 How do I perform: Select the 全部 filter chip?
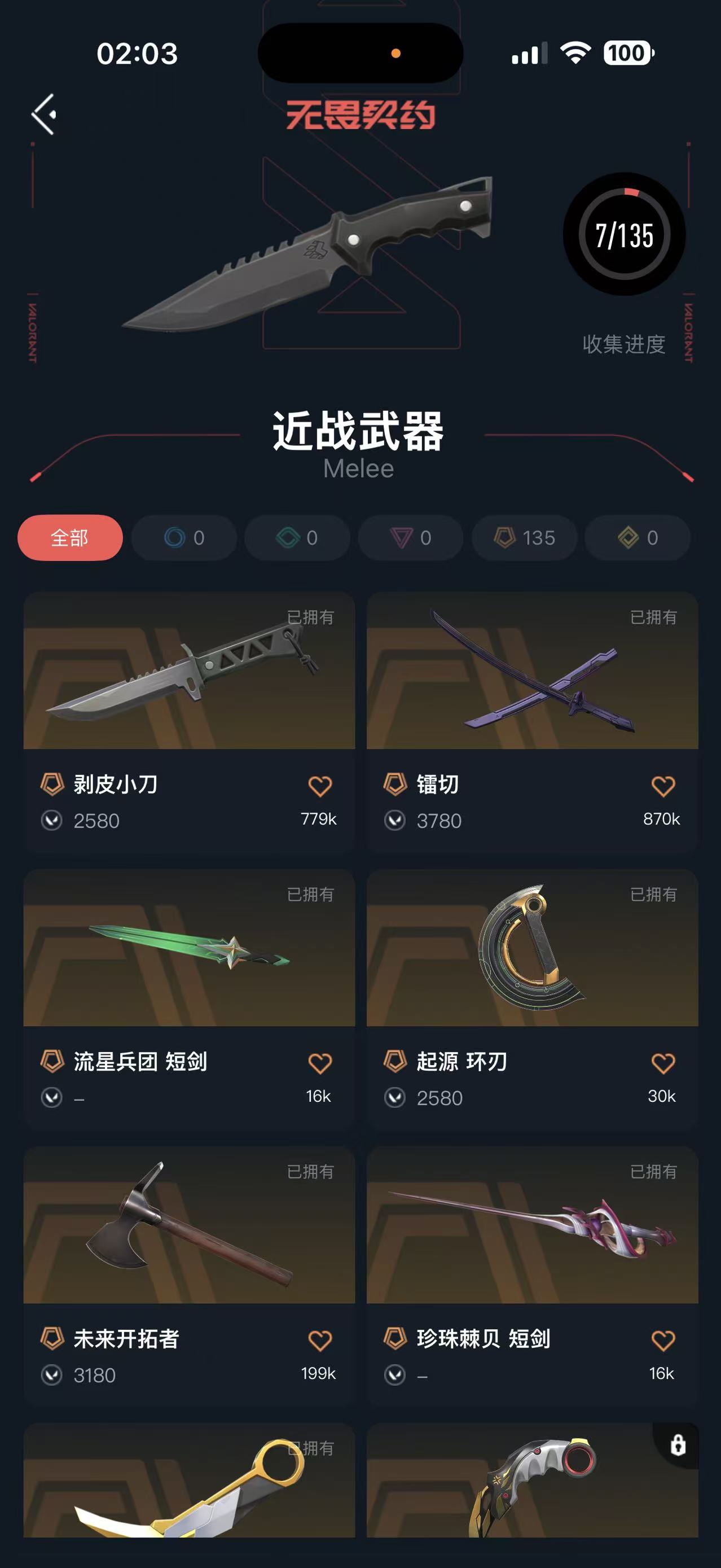coord(70,537)
